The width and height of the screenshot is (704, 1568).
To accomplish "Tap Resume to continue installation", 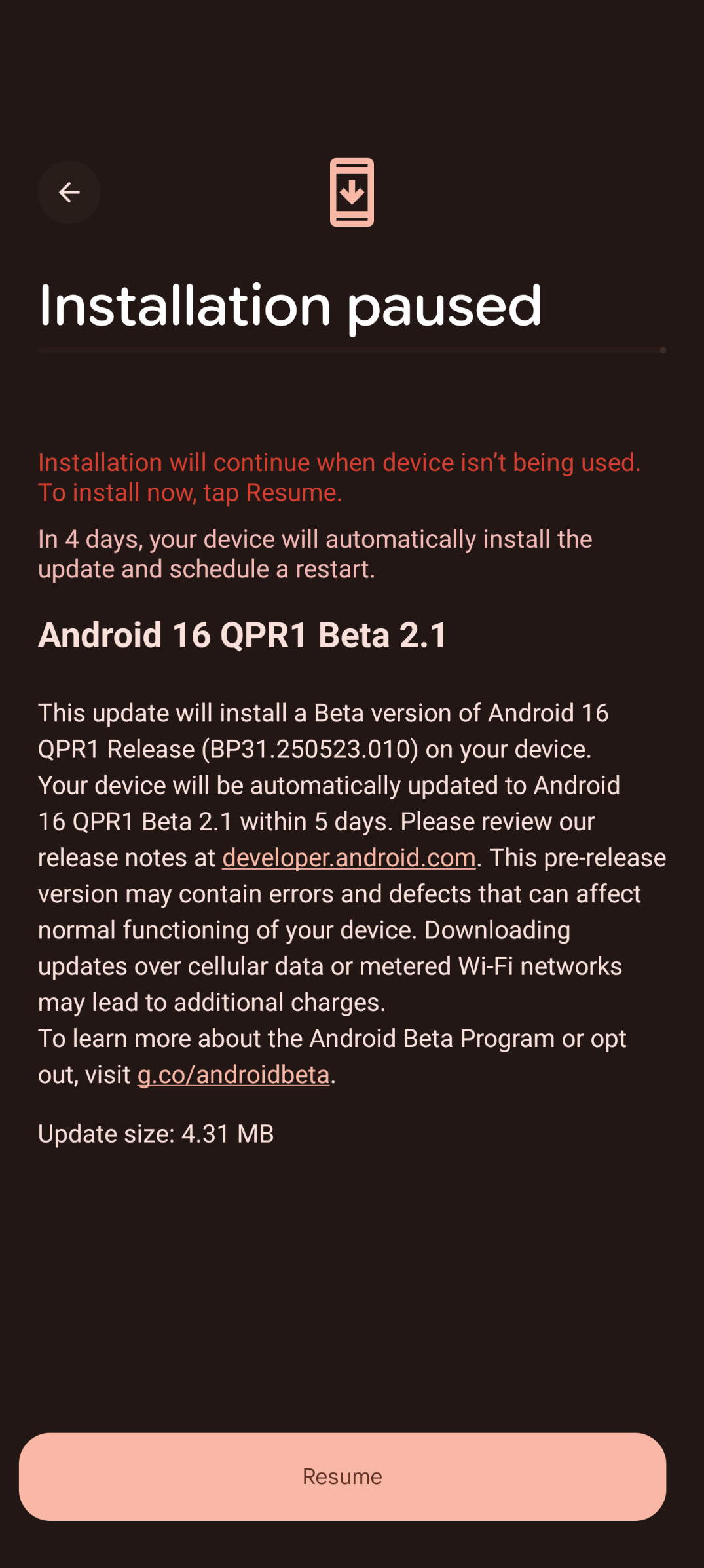I will click(x=342, y=1476).
